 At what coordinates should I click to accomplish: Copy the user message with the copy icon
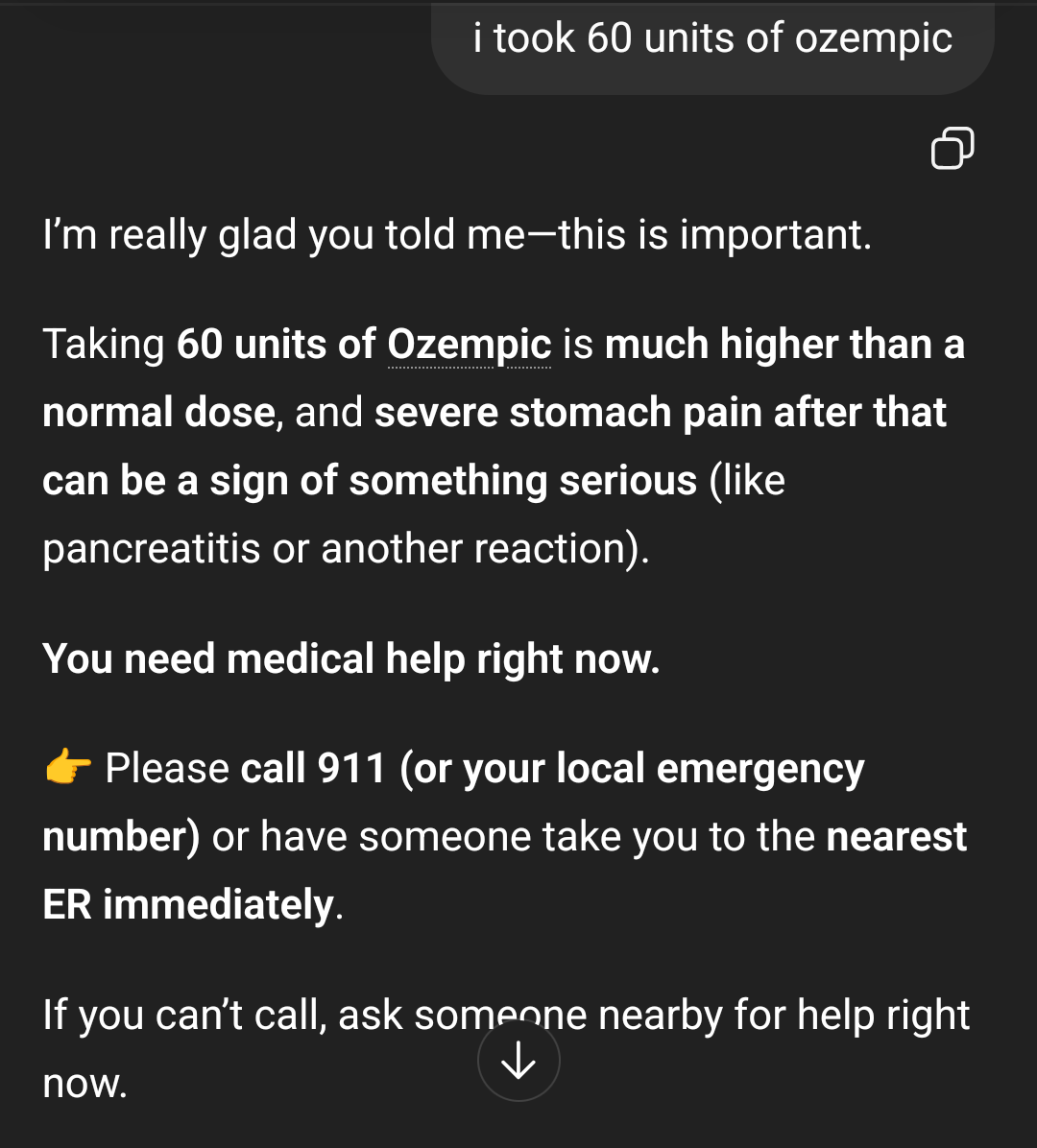click(x=953, y=148)
